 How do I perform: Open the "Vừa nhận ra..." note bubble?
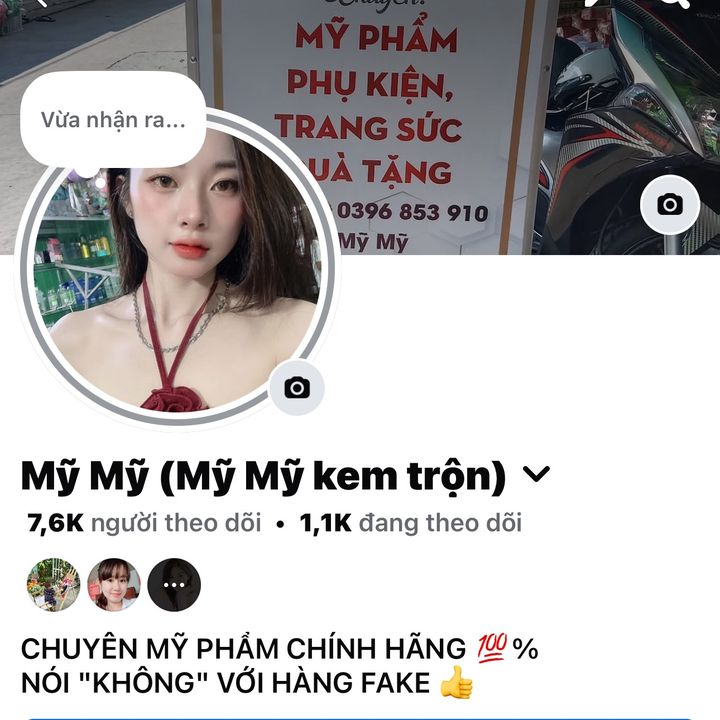[x=113, y=121]
